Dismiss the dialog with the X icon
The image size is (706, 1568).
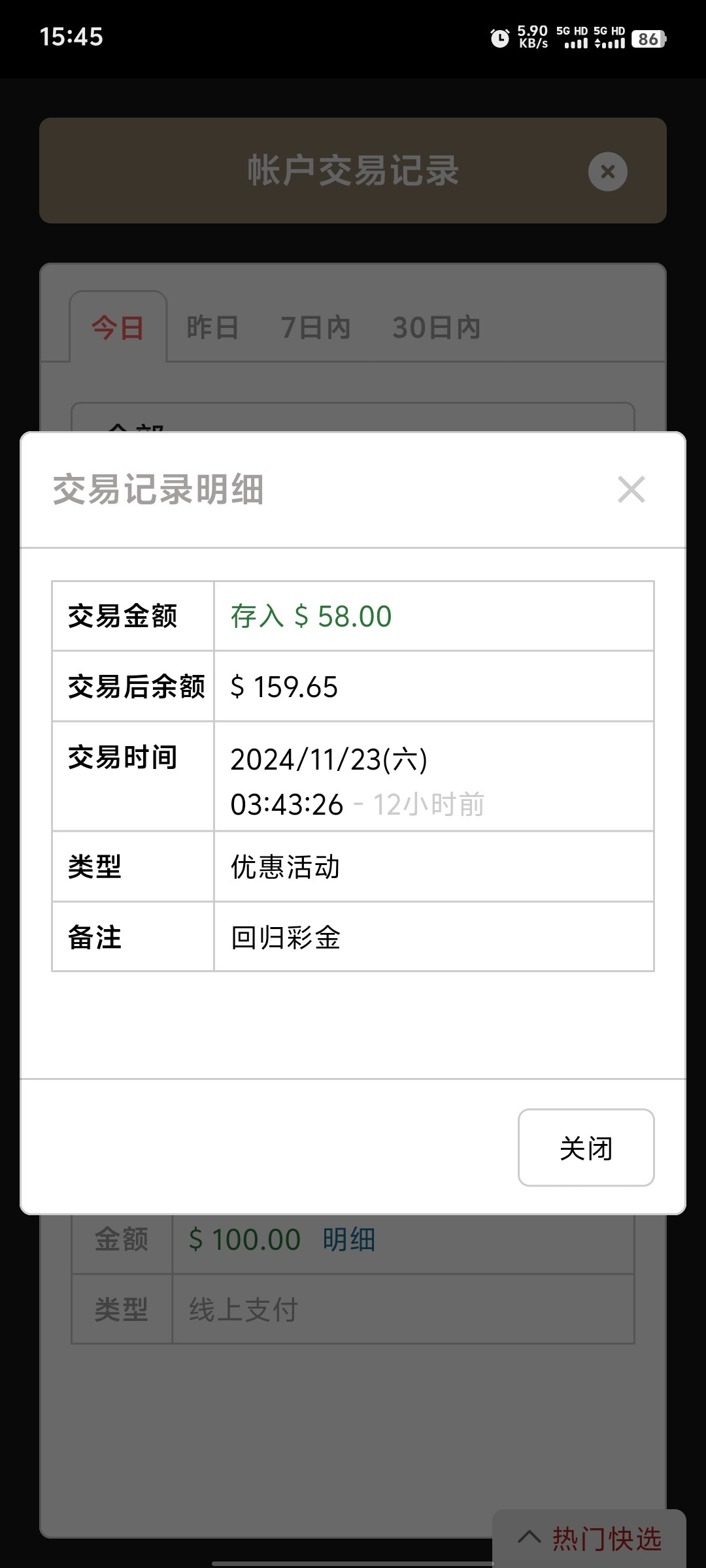coord(631,489)
